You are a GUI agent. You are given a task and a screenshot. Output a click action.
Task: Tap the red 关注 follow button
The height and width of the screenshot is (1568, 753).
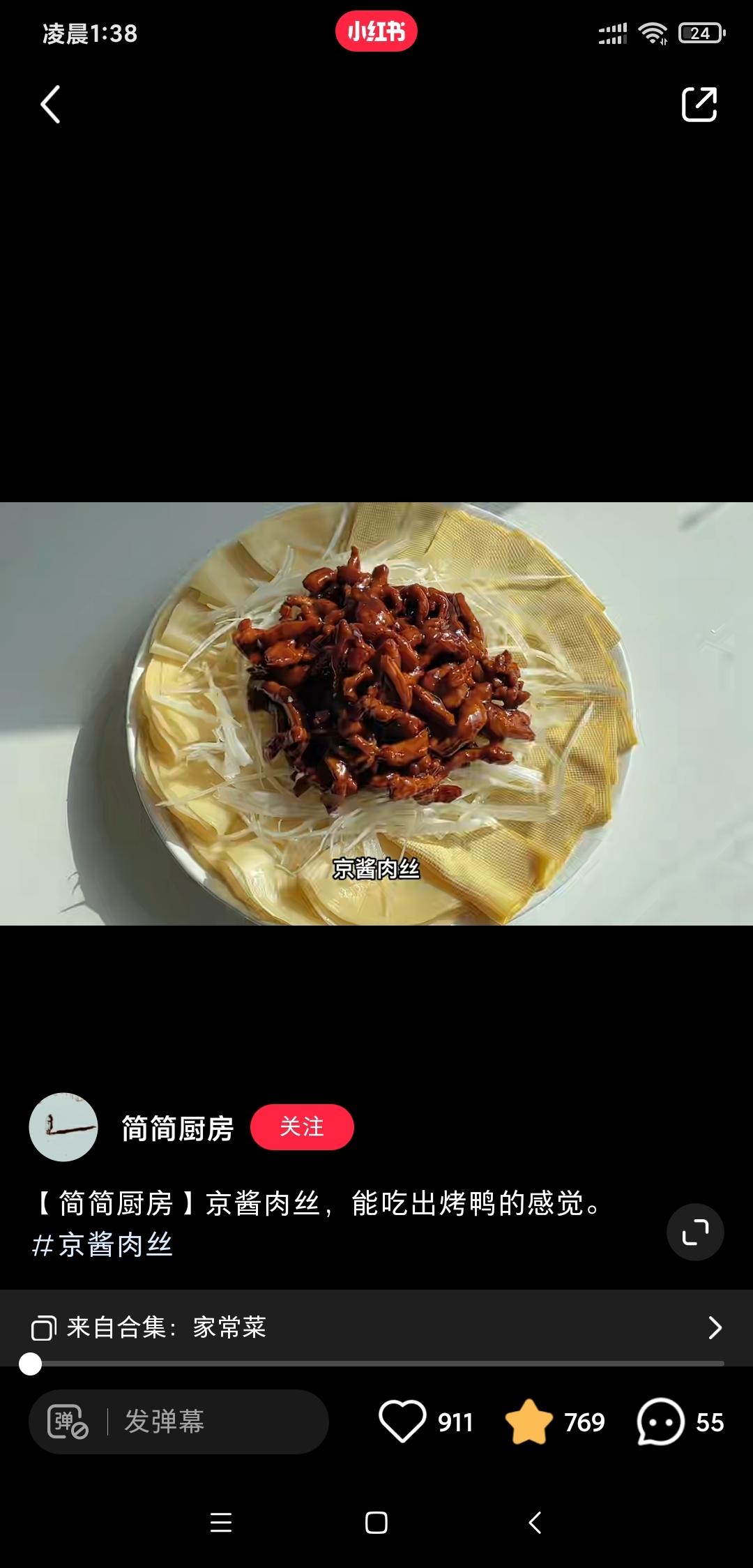(x=303, y=1127)
